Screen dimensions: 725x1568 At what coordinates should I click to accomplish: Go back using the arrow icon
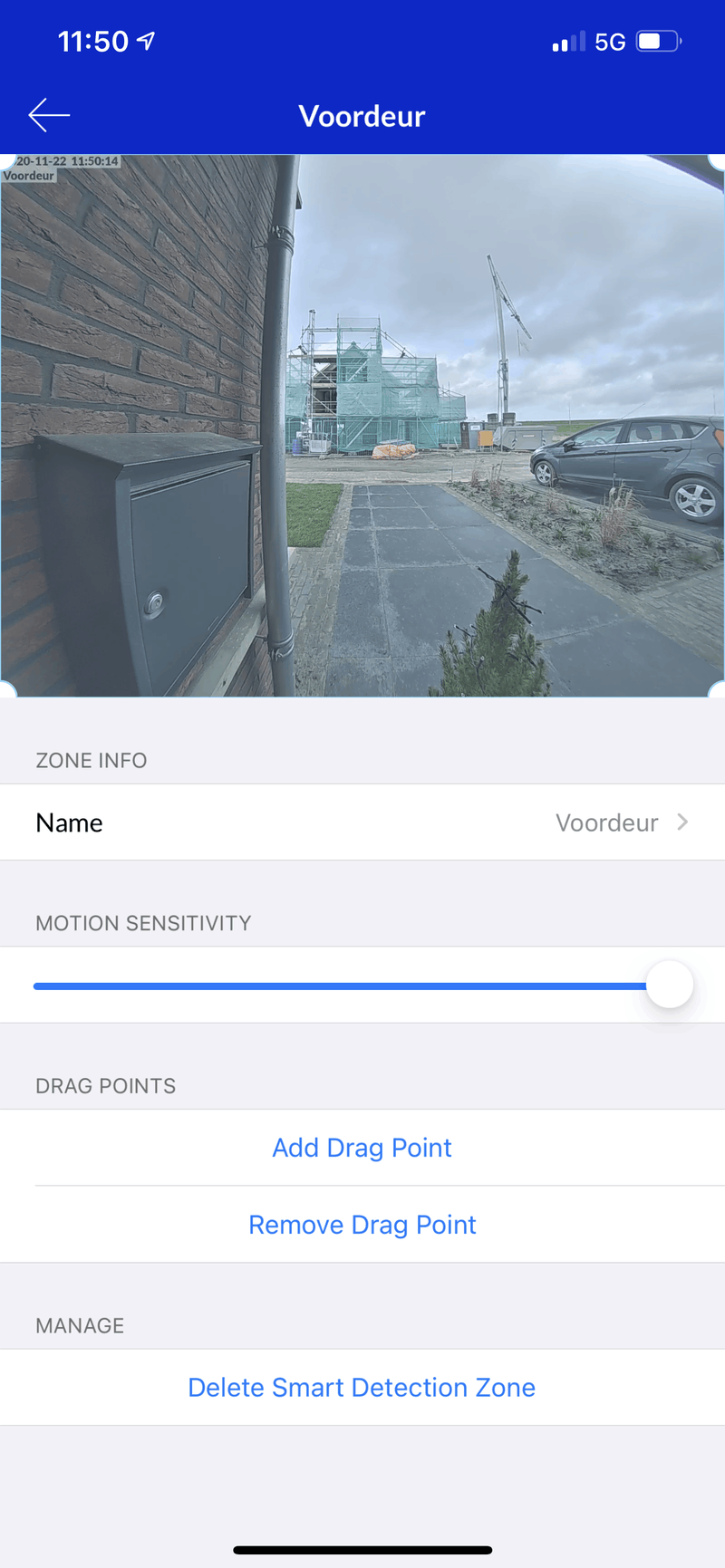click(49, 115)
